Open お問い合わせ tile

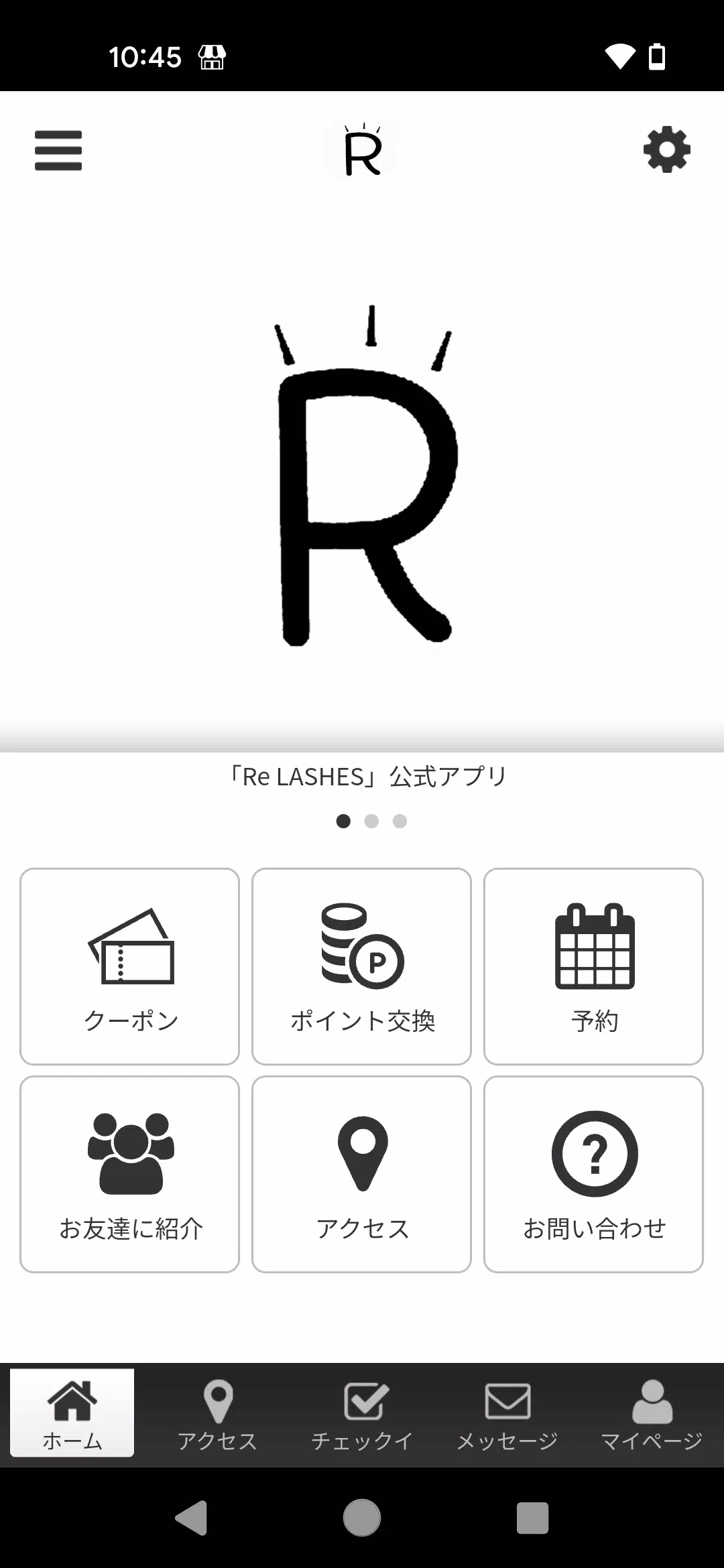pos(593,1174)
